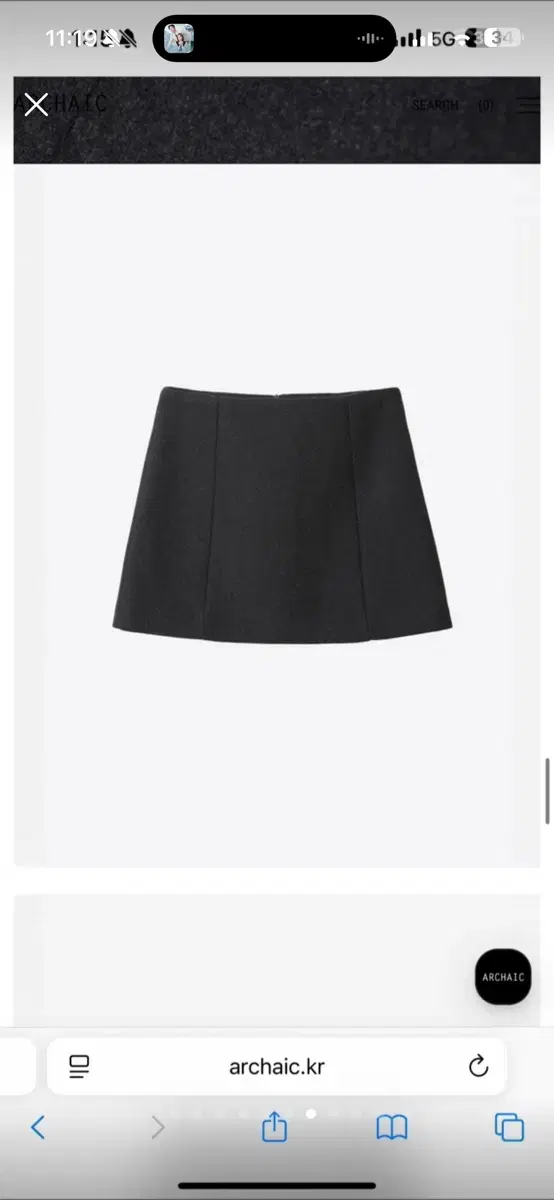Go back in Safari
The width and height of the screenshot is (554, 1200).
click(x=38, y=1128)
